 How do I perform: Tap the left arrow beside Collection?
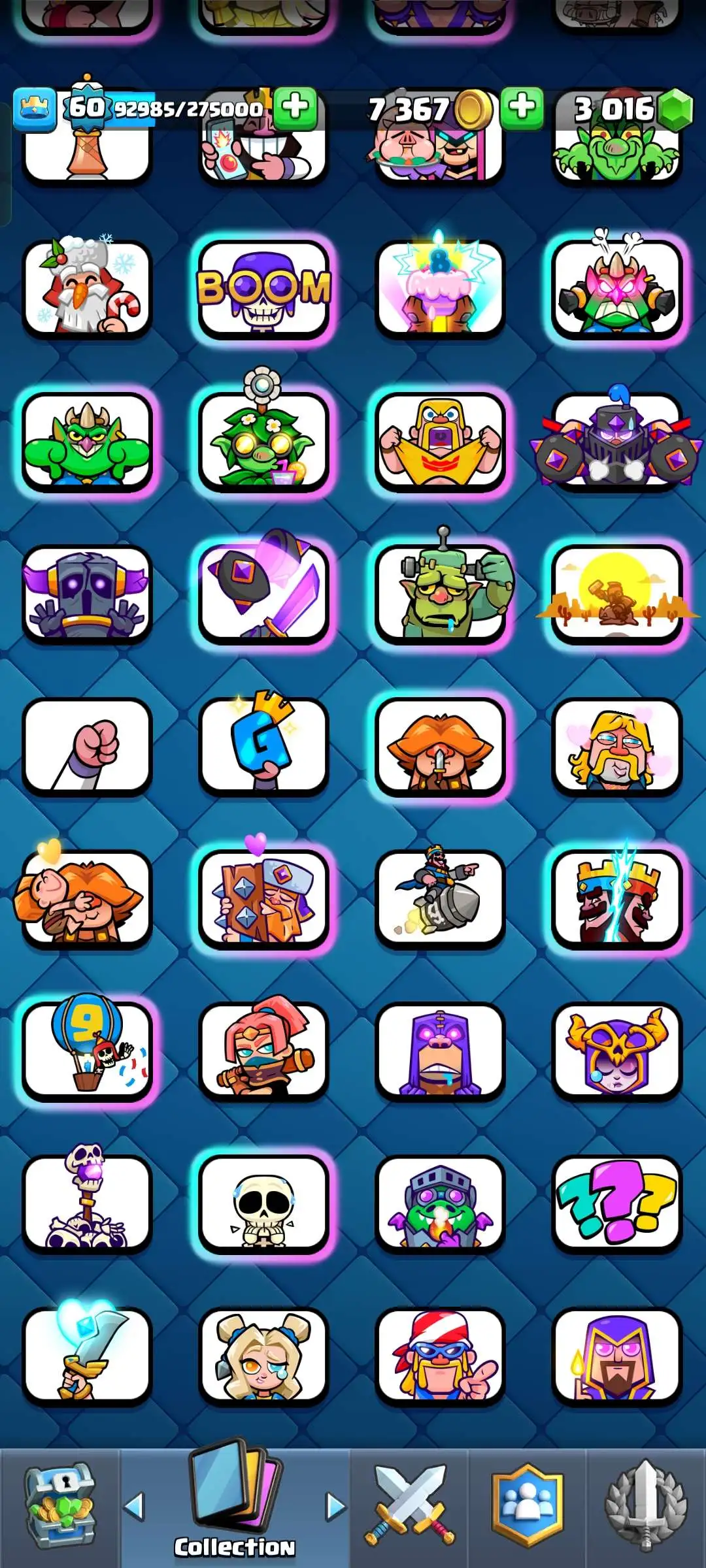click(x=134, y=1507)
